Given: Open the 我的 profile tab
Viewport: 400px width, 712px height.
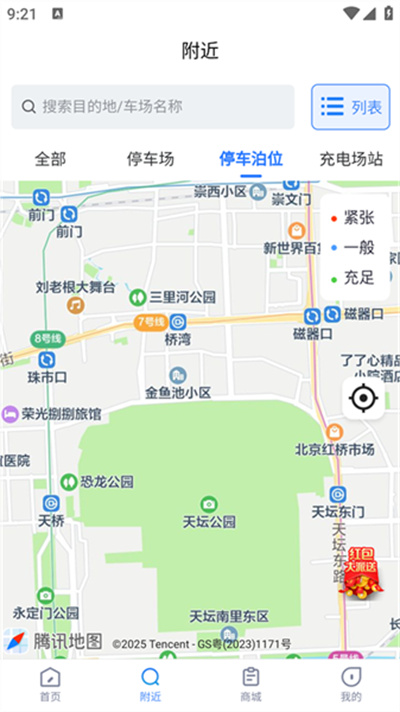Looking at the screenshot, I should (351, 685).
